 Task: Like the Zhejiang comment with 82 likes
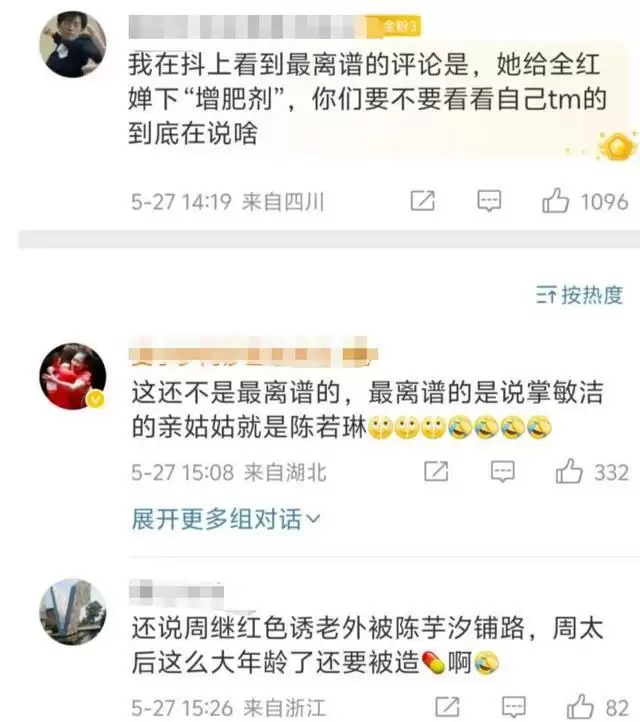pos(582,705)
